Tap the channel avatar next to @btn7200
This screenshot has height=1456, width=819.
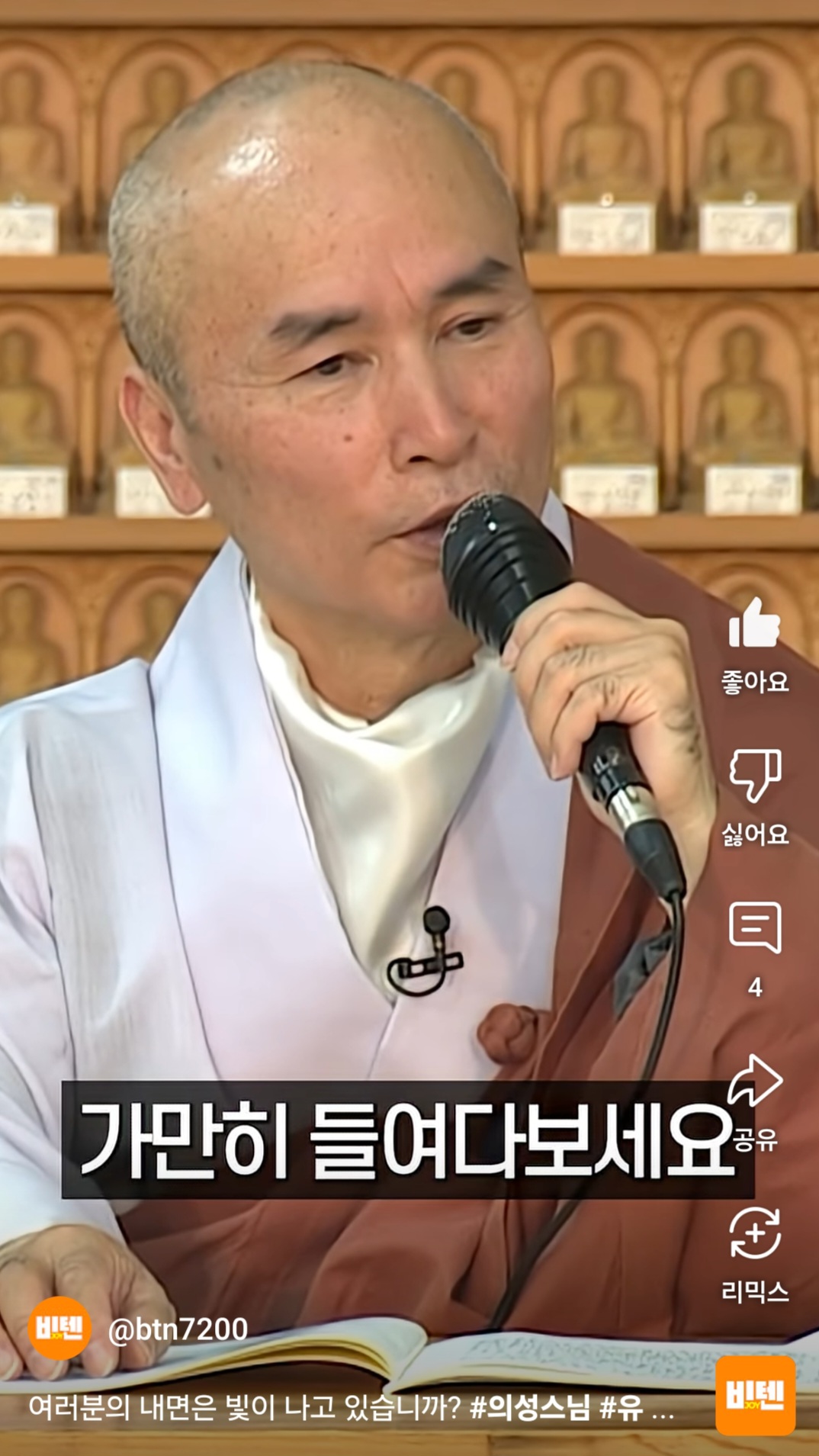59,1328
